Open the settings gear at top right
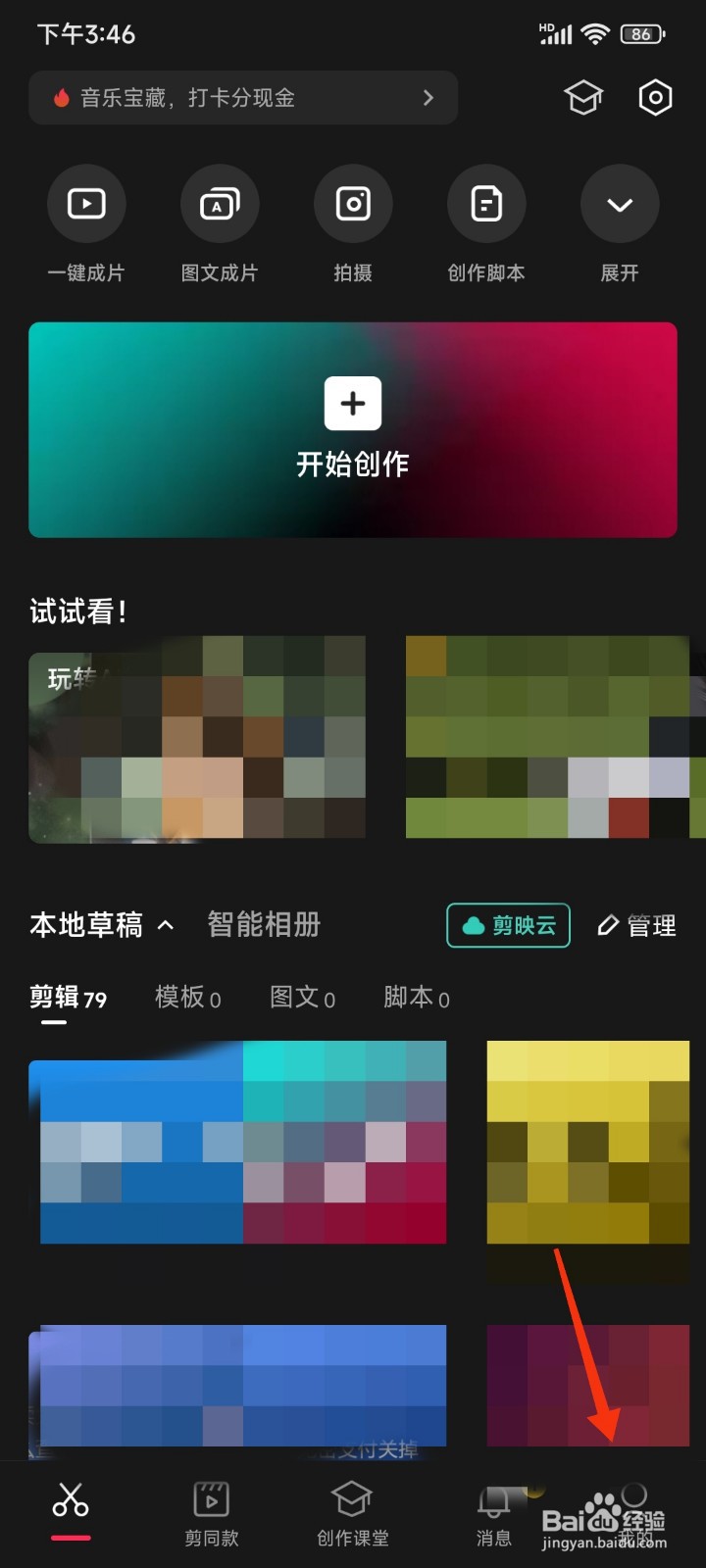 click(x=654, y=97)
